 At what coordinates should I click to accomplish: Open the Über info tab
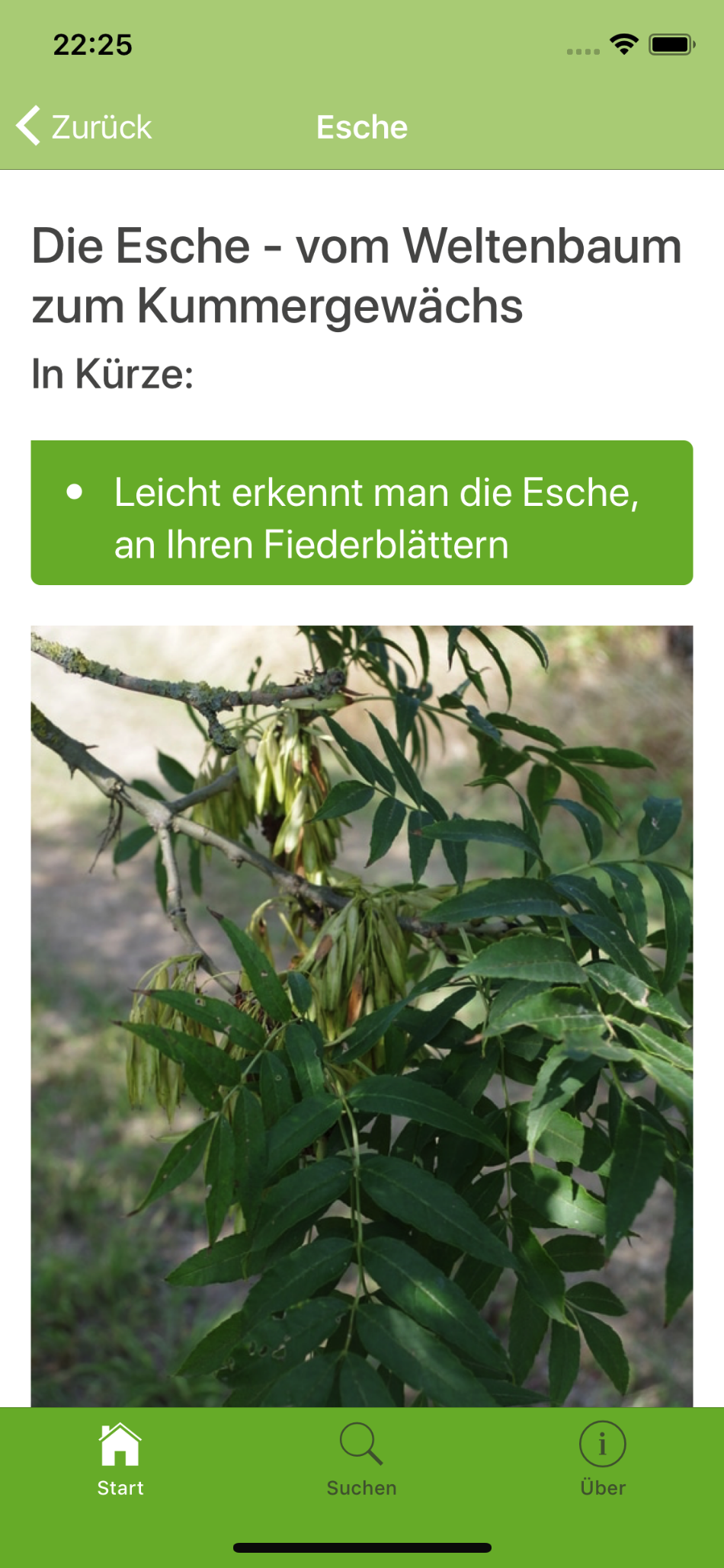point(602,1459)
